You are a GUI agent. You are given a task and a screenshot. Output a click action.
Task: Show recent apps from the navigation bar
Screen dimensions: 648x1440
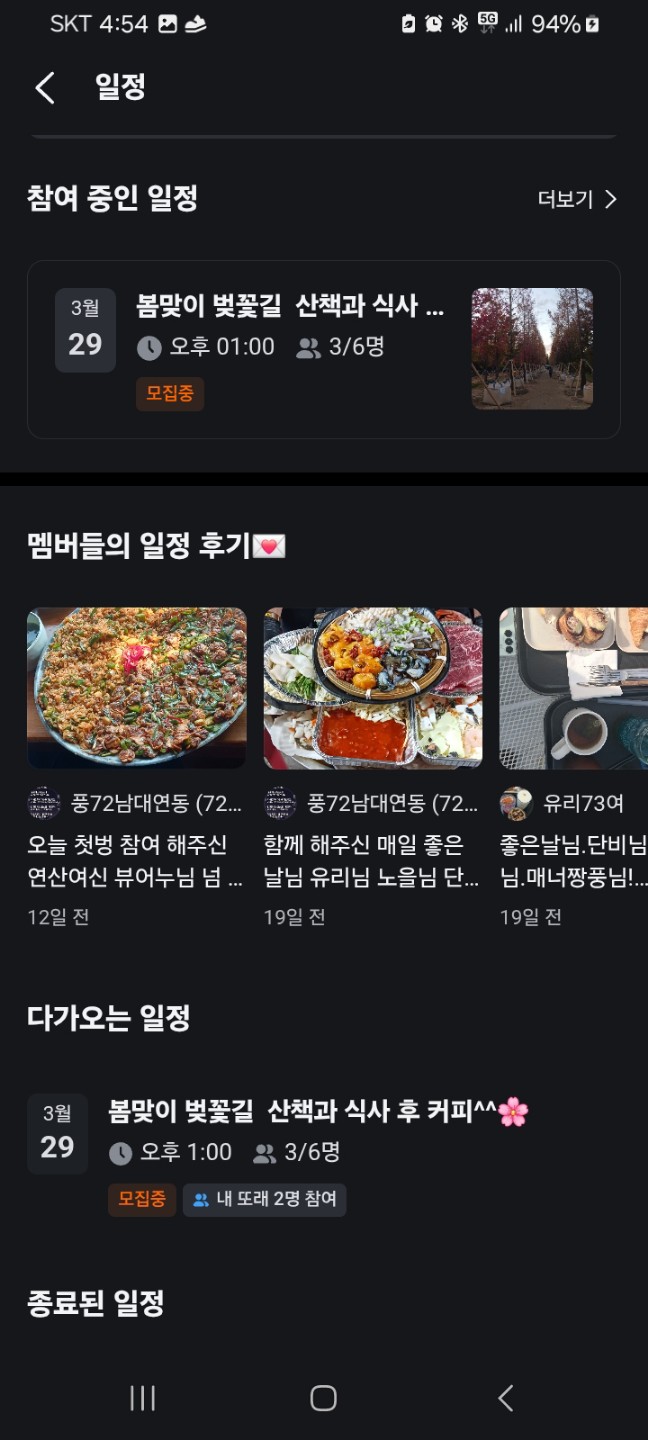point(143,1398)
